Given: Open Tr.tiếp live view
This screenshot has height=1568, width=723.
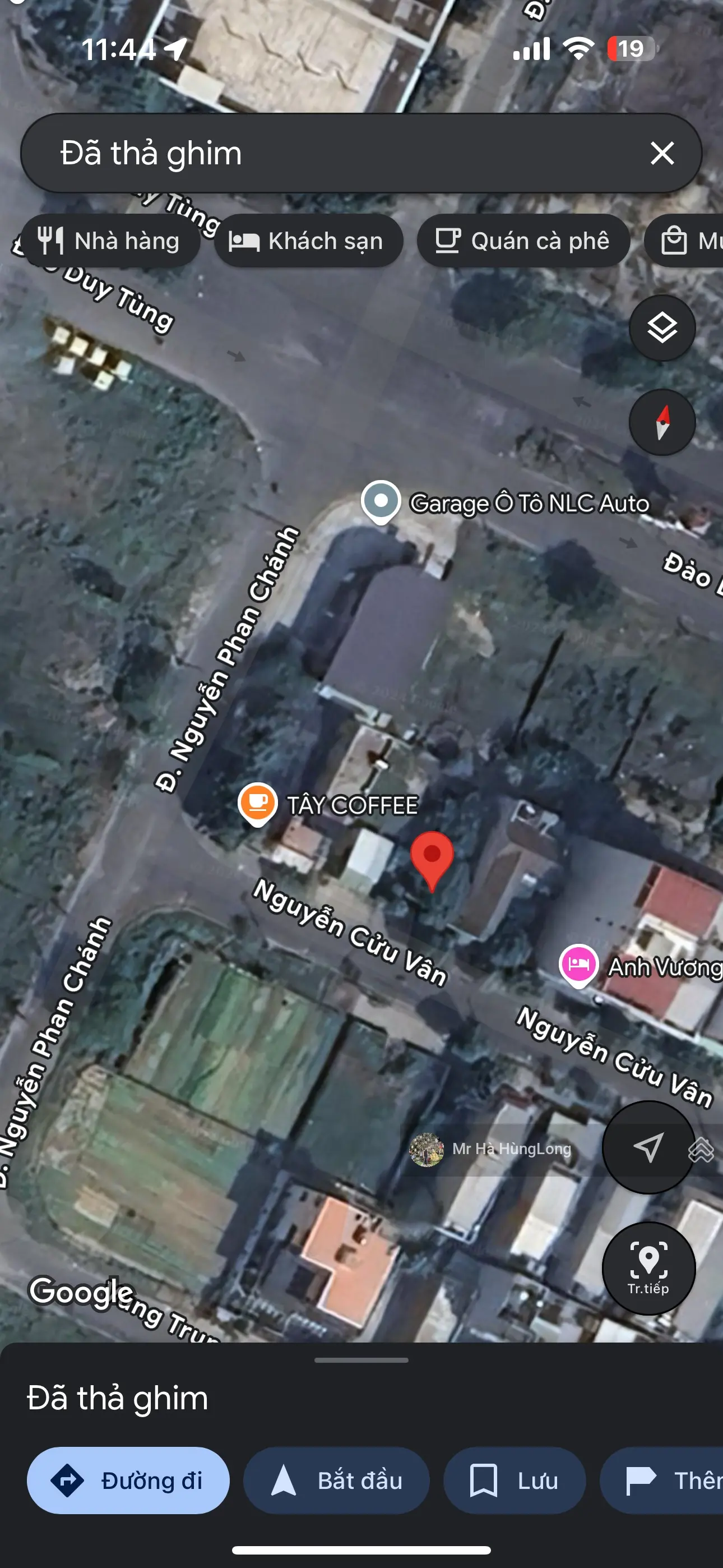Looking at the screenshot, I should coord(647,1269).
